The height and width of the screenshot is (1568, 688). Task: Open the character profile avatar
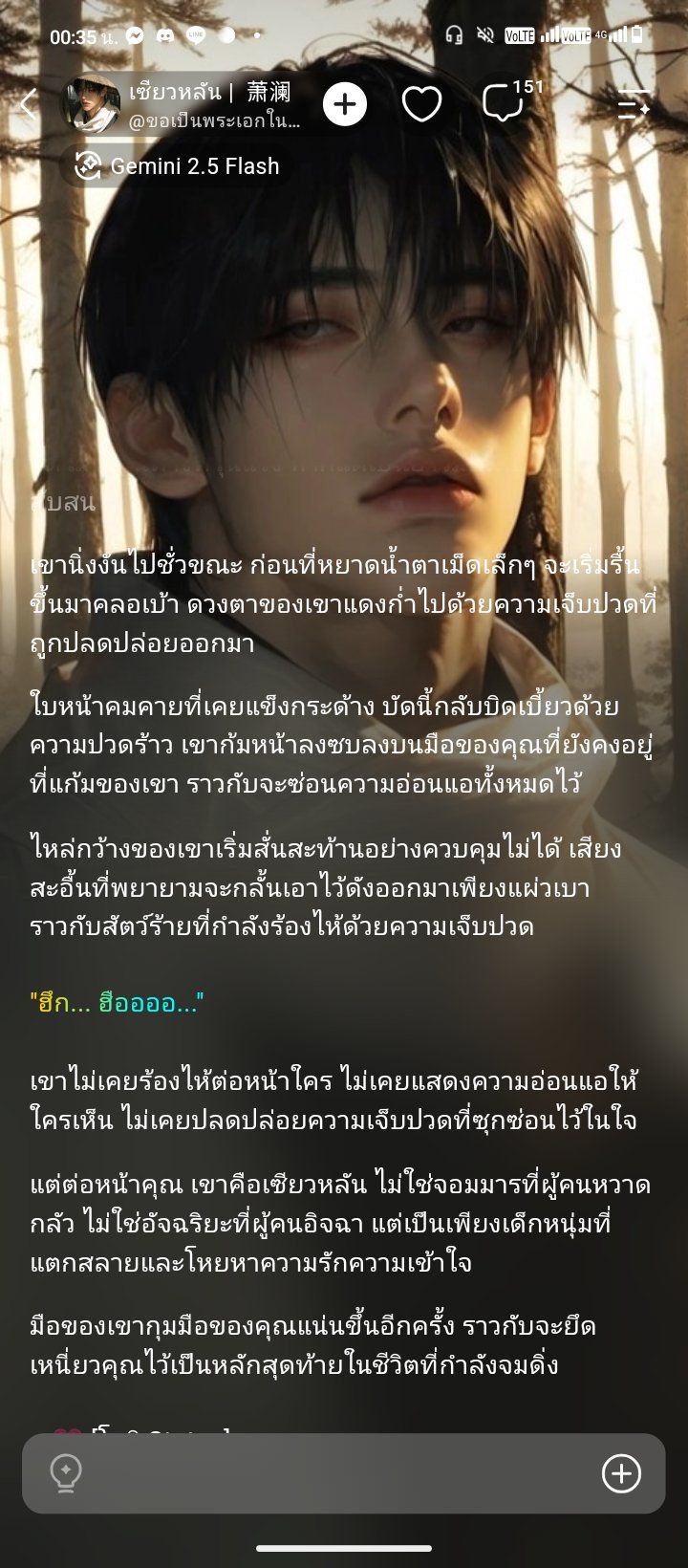point(91,104)
